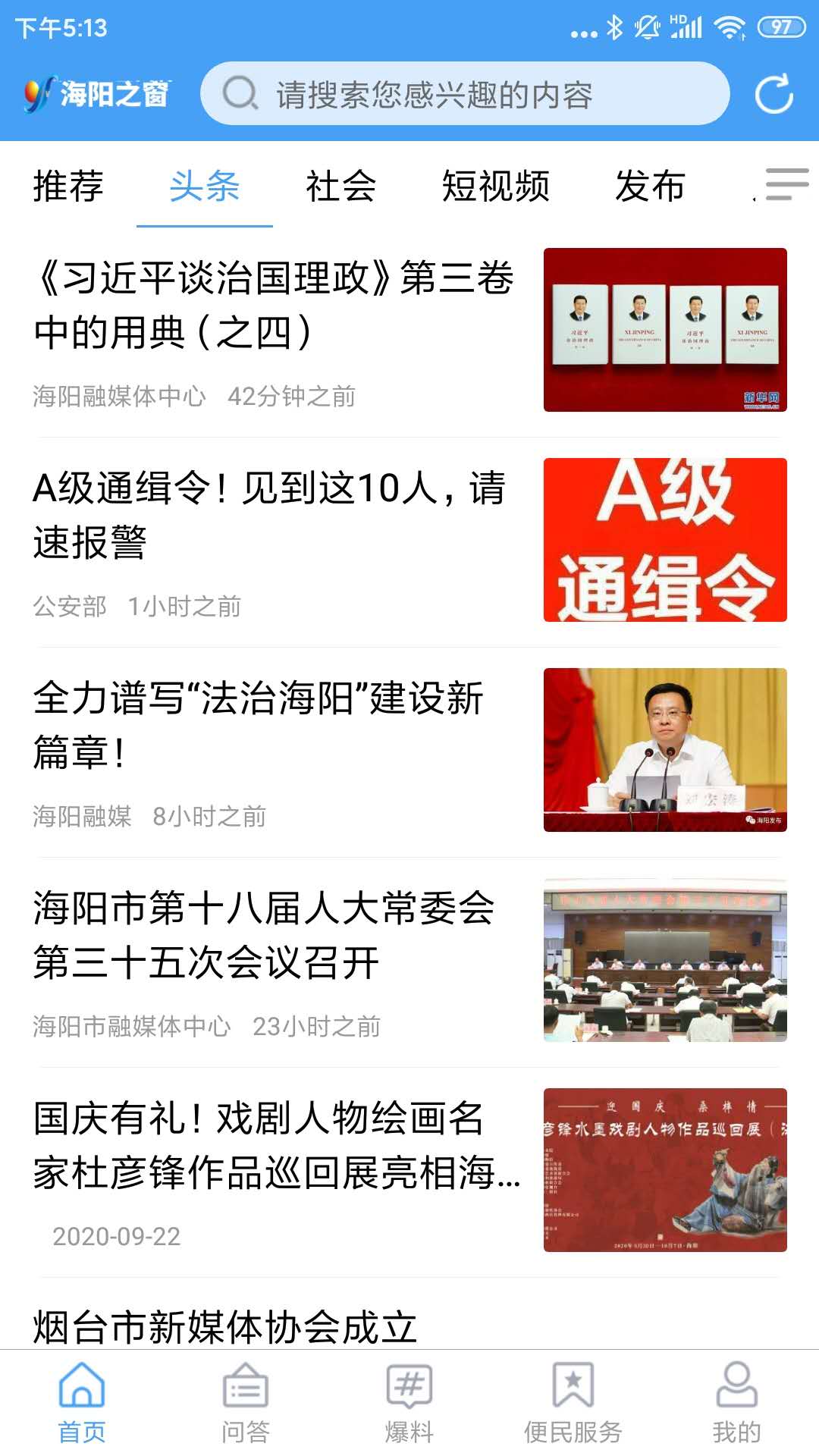
Task: Open the 短视频 tab
Action: (497, 187)
